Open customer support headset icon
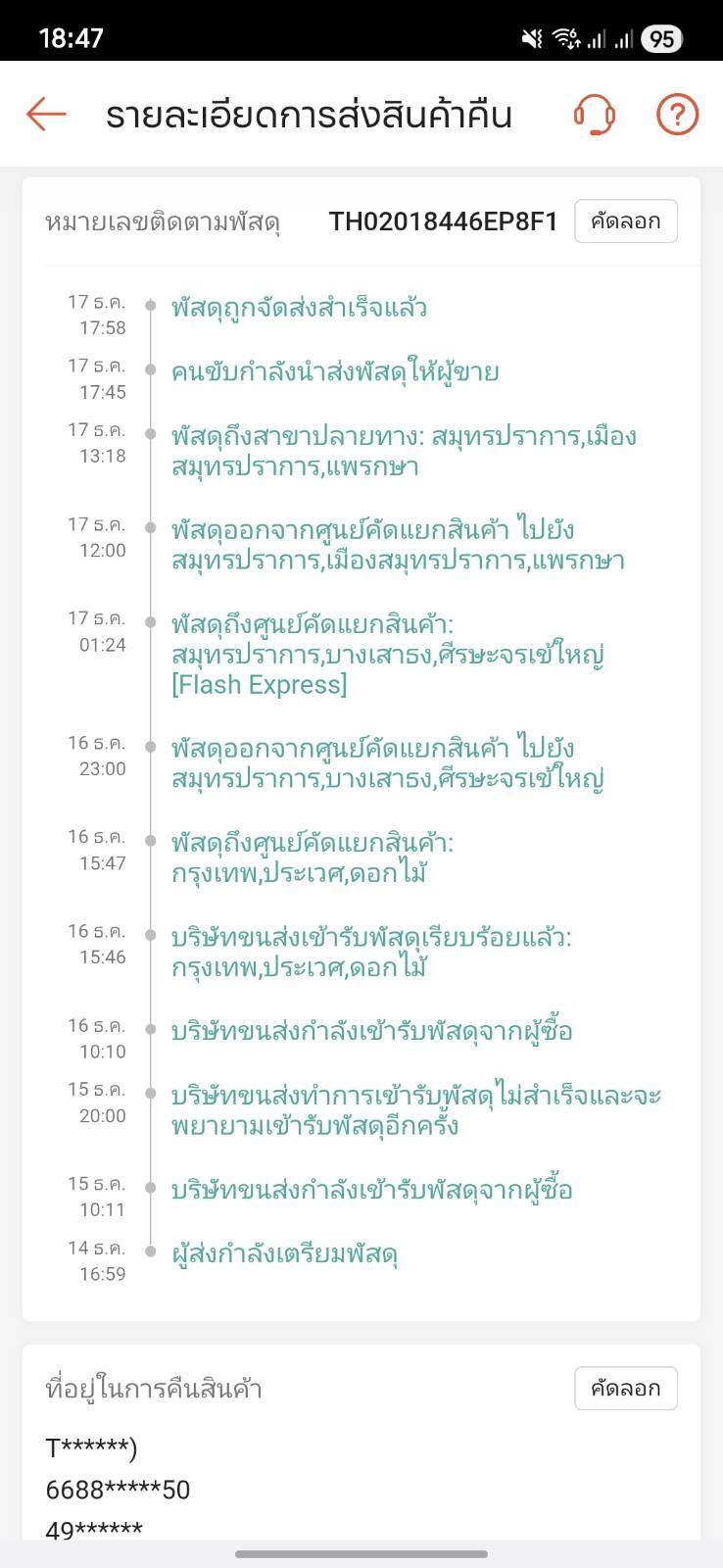723x1568 pixels. click(594, 115)
